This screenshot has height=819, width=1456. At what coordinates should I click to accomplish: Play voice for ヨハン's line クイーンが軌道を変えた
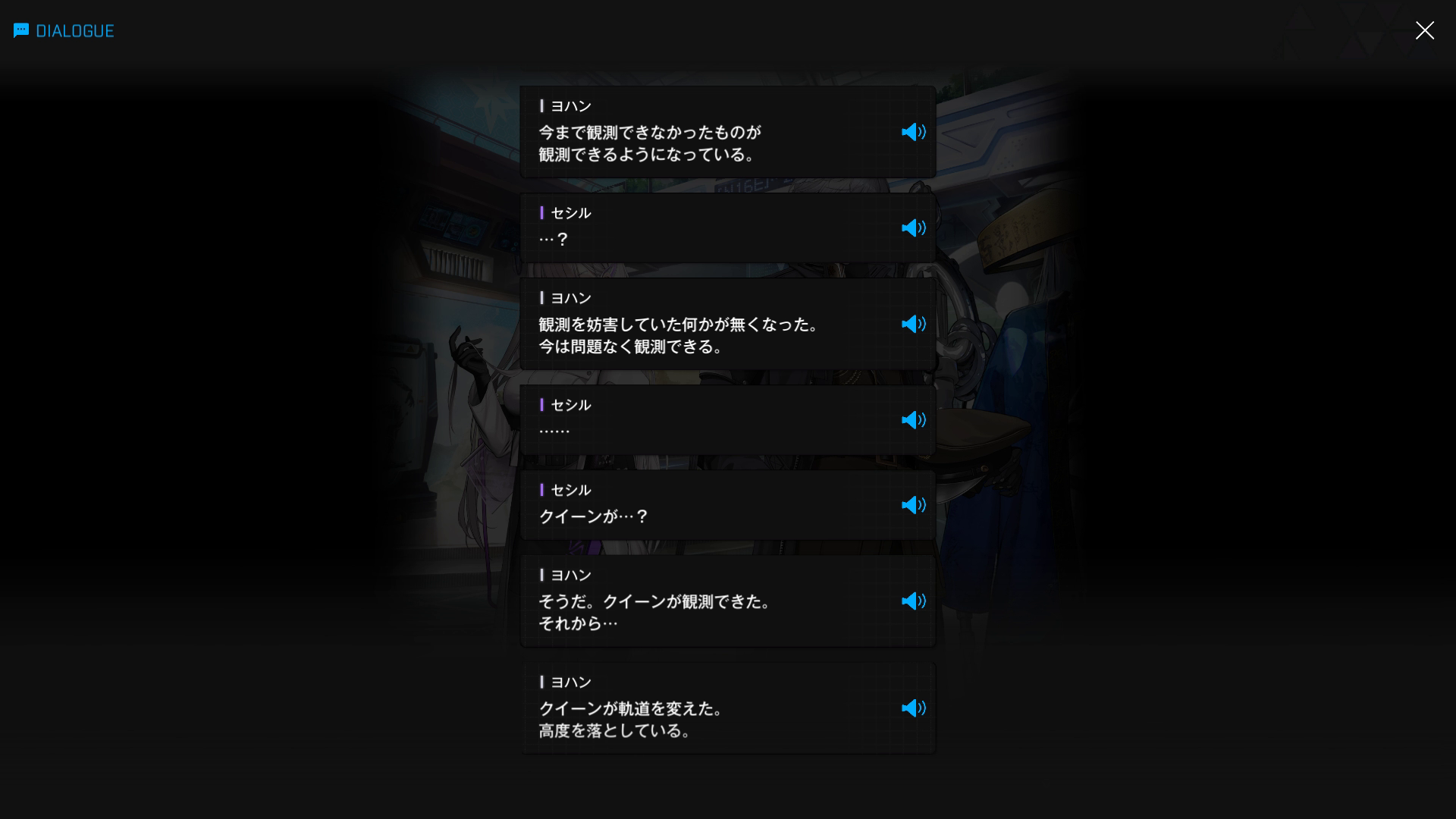[x=913, y=708]
